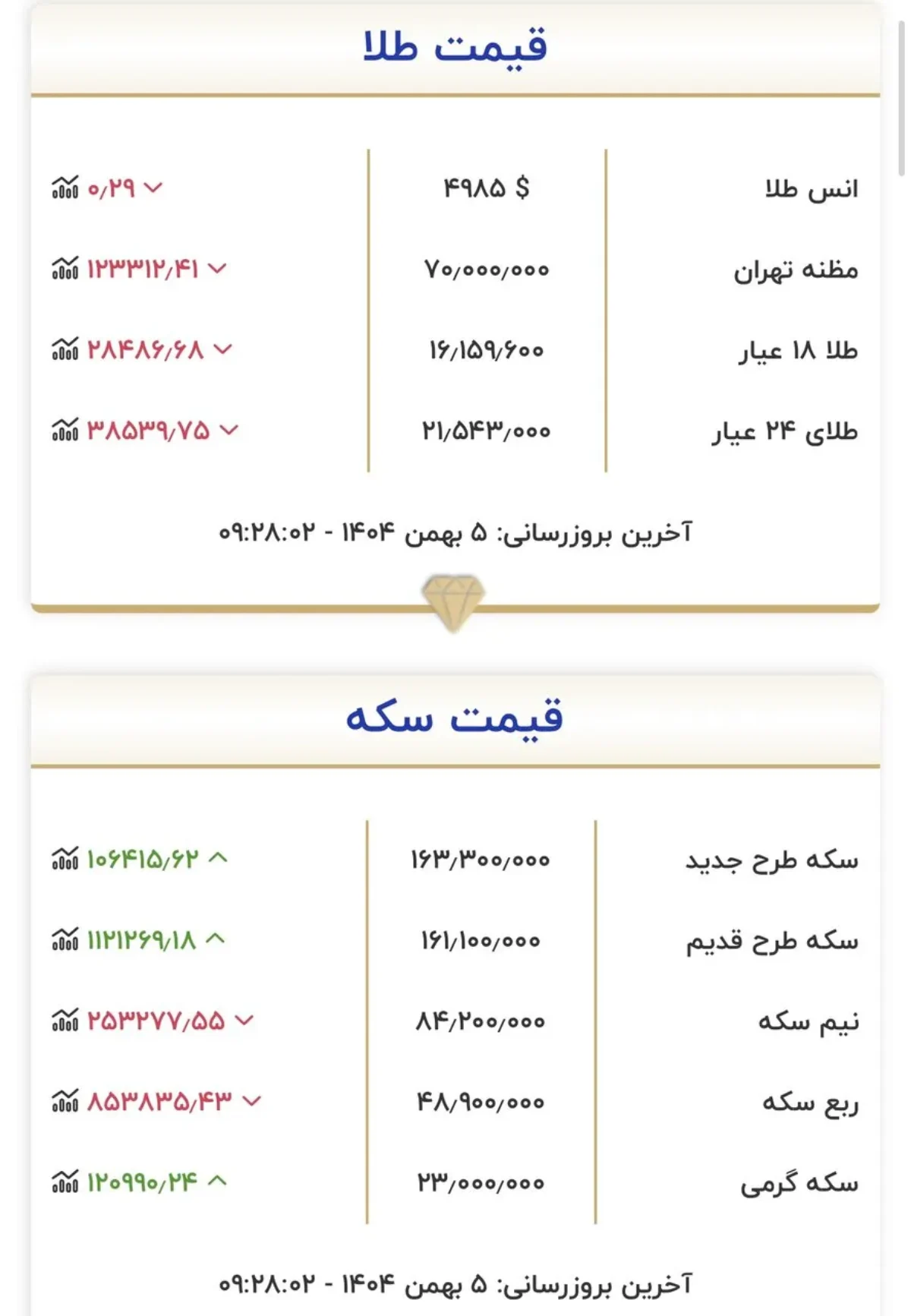Open the chart for سکه طرح جدید
The height and width of the screenshot is (1316, 911).
(x=65, y=859)
